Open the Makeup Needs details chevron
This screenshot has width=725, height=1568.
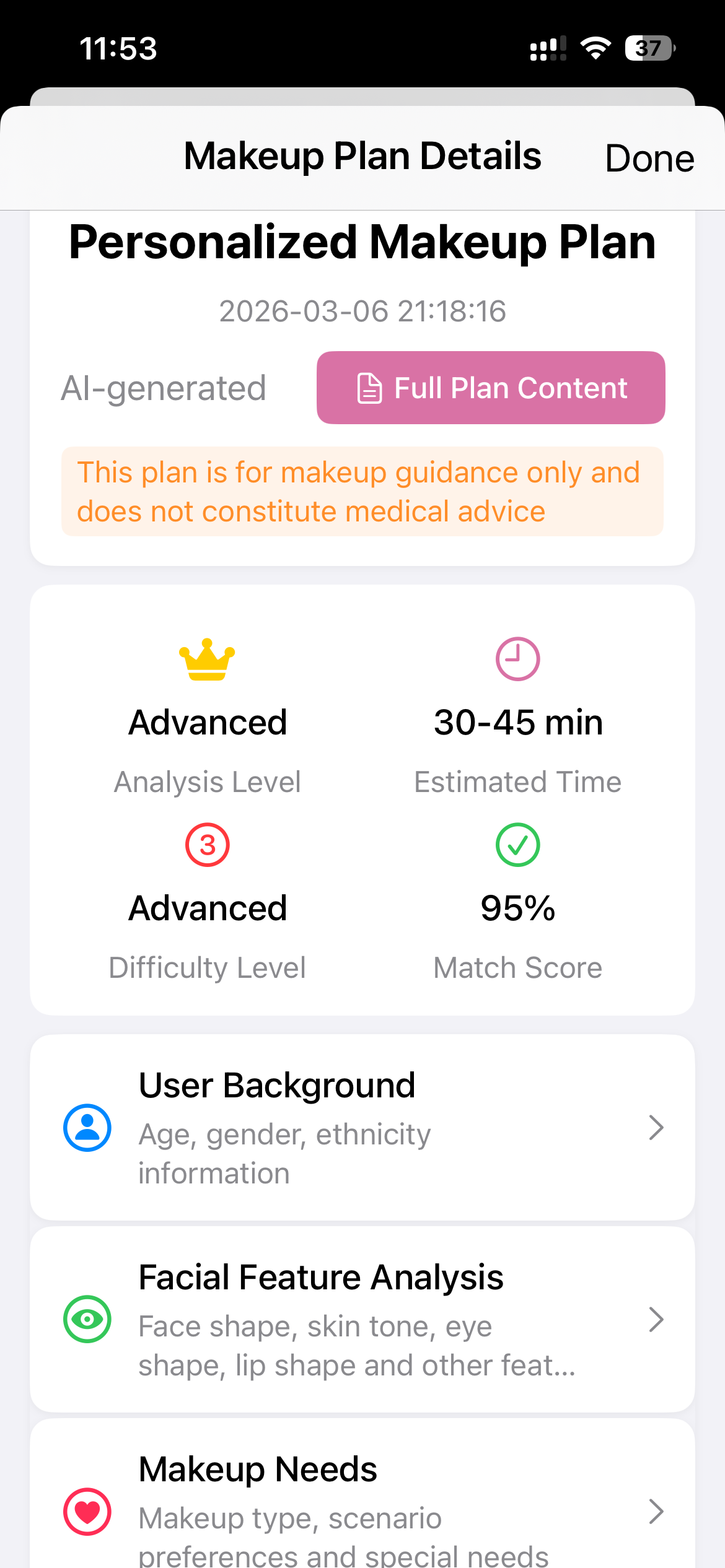[x=657, y=1511]
